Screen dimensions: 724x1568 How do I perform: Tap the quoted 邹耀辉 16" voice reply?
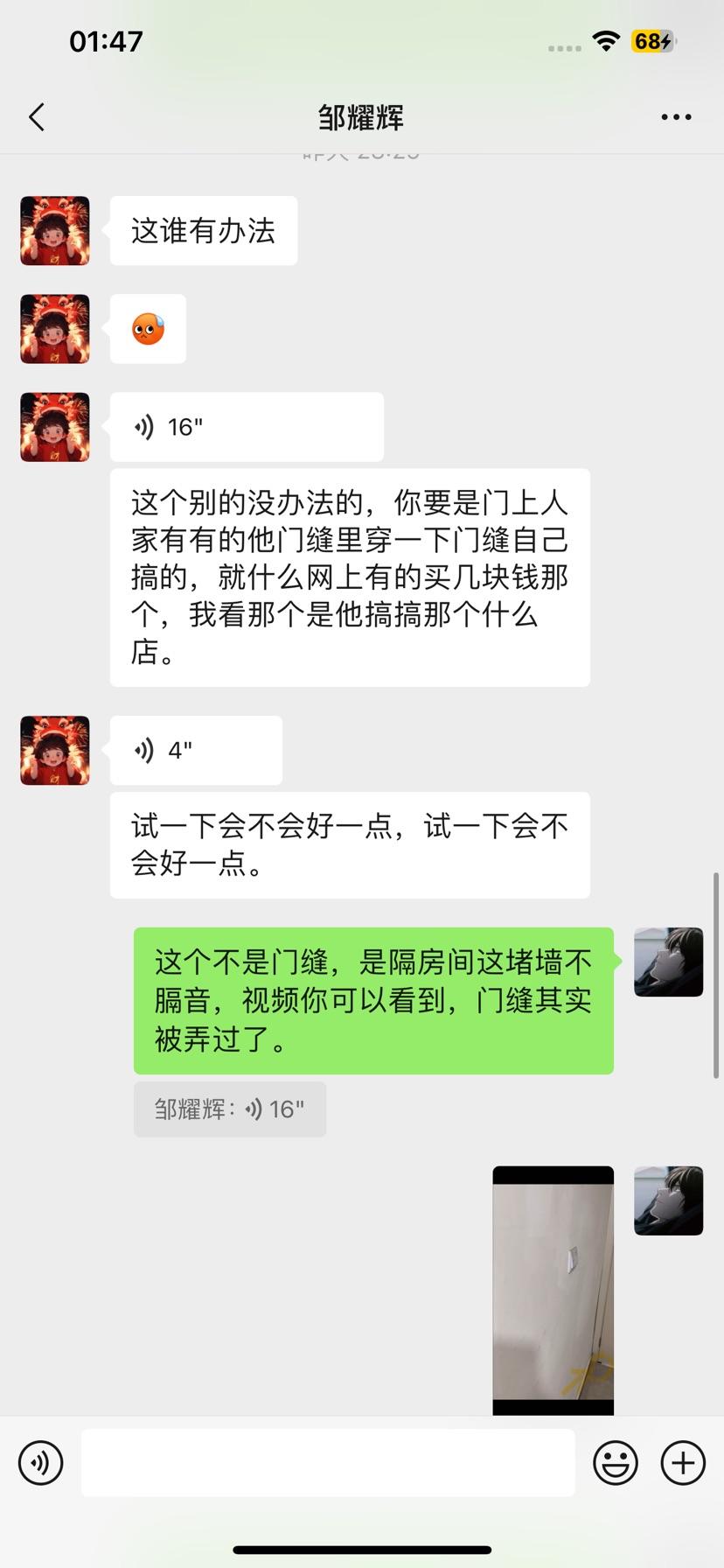tap(230, 1109)
